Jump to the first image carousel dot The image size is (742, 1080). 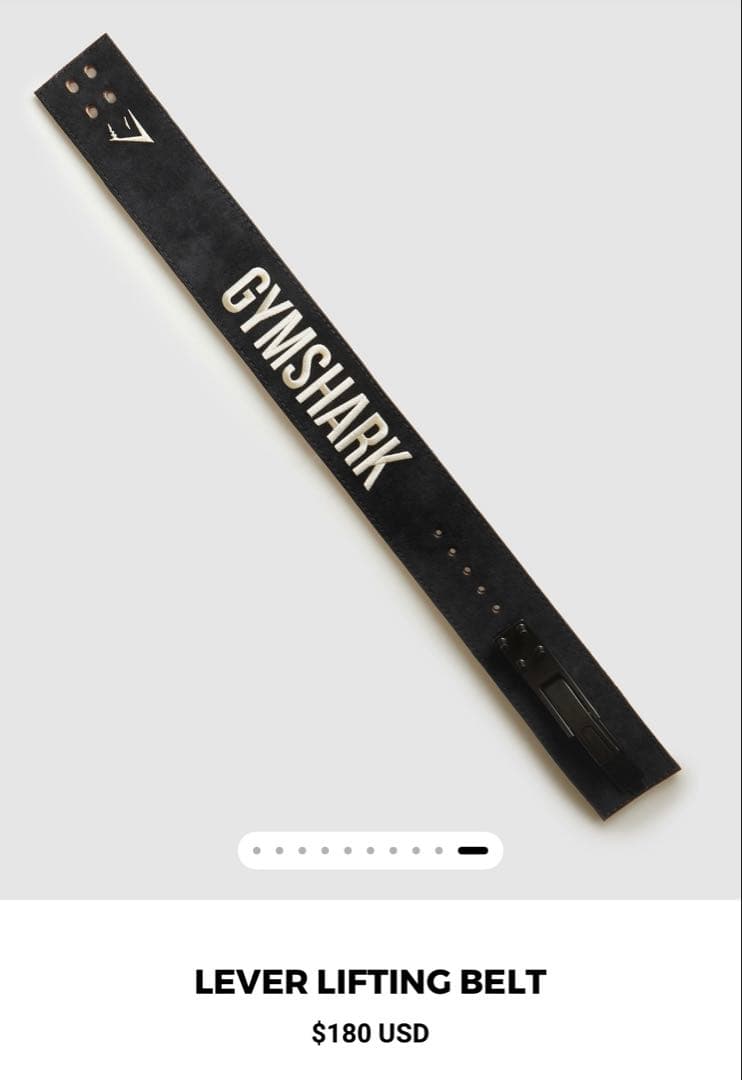point(257,851)
